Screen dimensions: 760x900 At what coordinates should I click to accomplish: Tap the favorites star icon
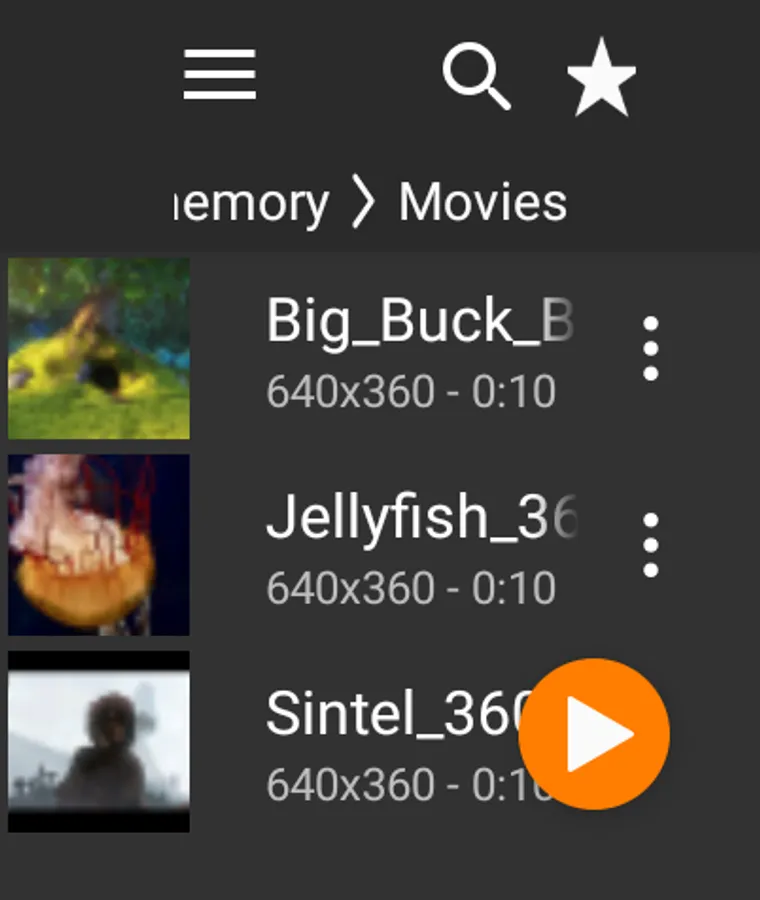(x=601, y=77)
